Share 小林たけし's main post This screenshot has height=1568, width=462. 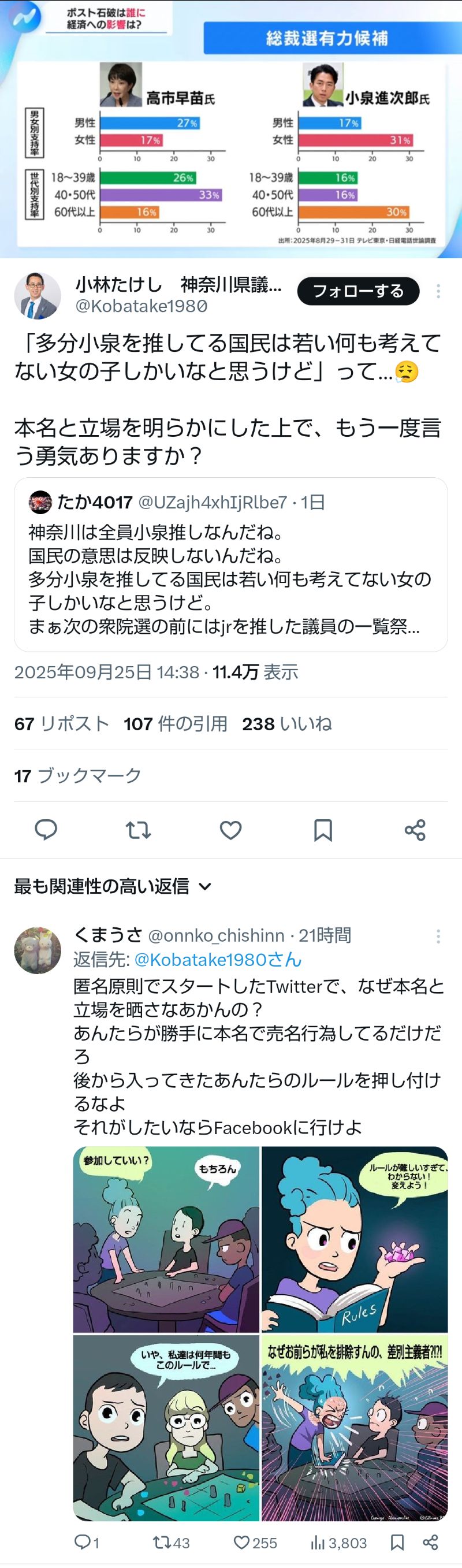pos(415,830)
